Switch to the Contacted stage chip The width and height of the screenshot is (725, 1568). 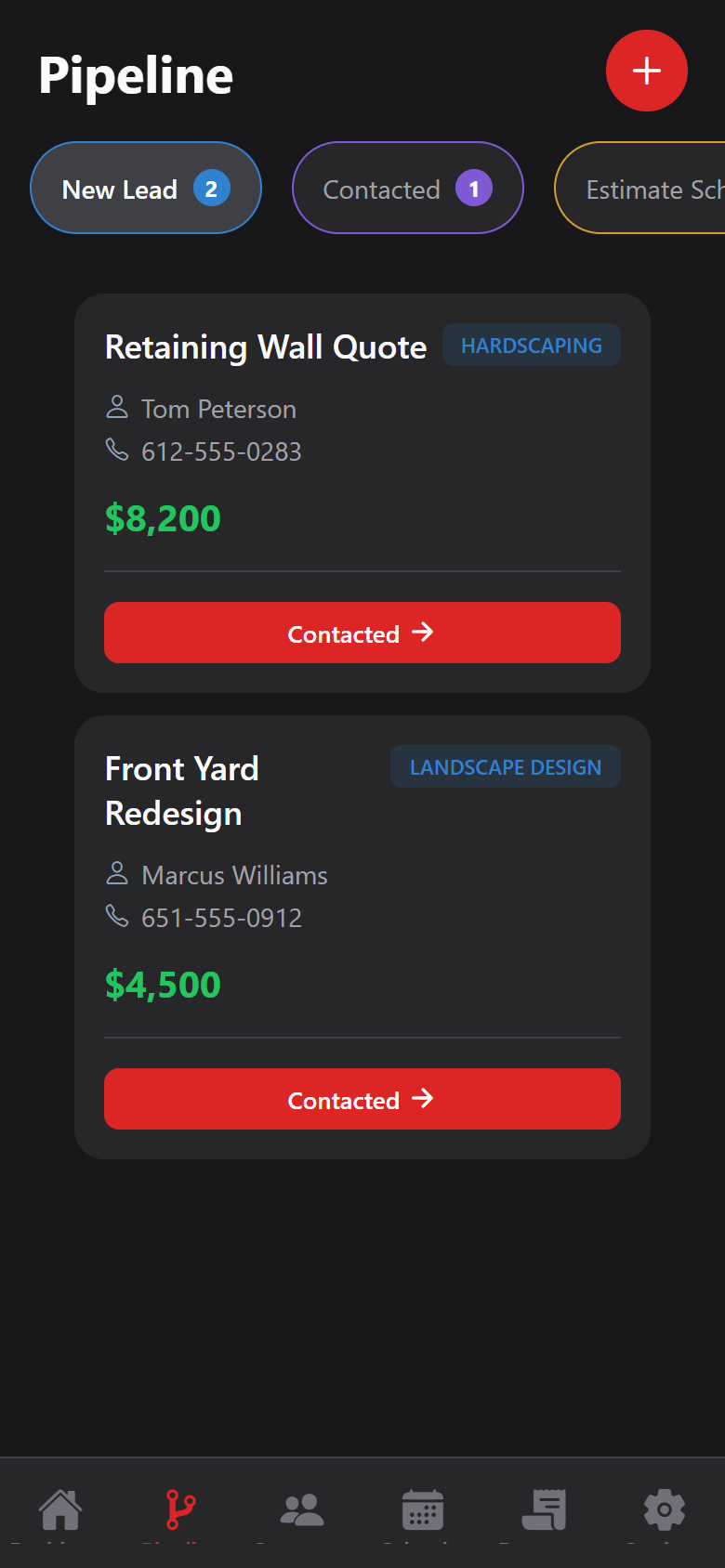(x=407, y=189)
